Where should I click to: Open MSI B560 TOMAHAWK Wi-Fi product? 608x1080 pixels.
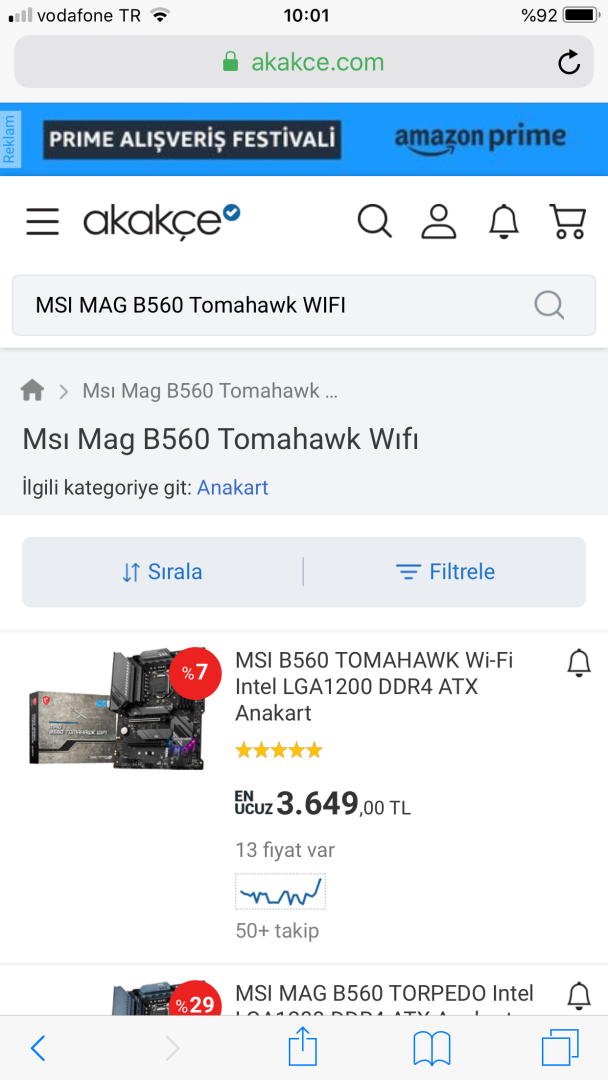373,686
